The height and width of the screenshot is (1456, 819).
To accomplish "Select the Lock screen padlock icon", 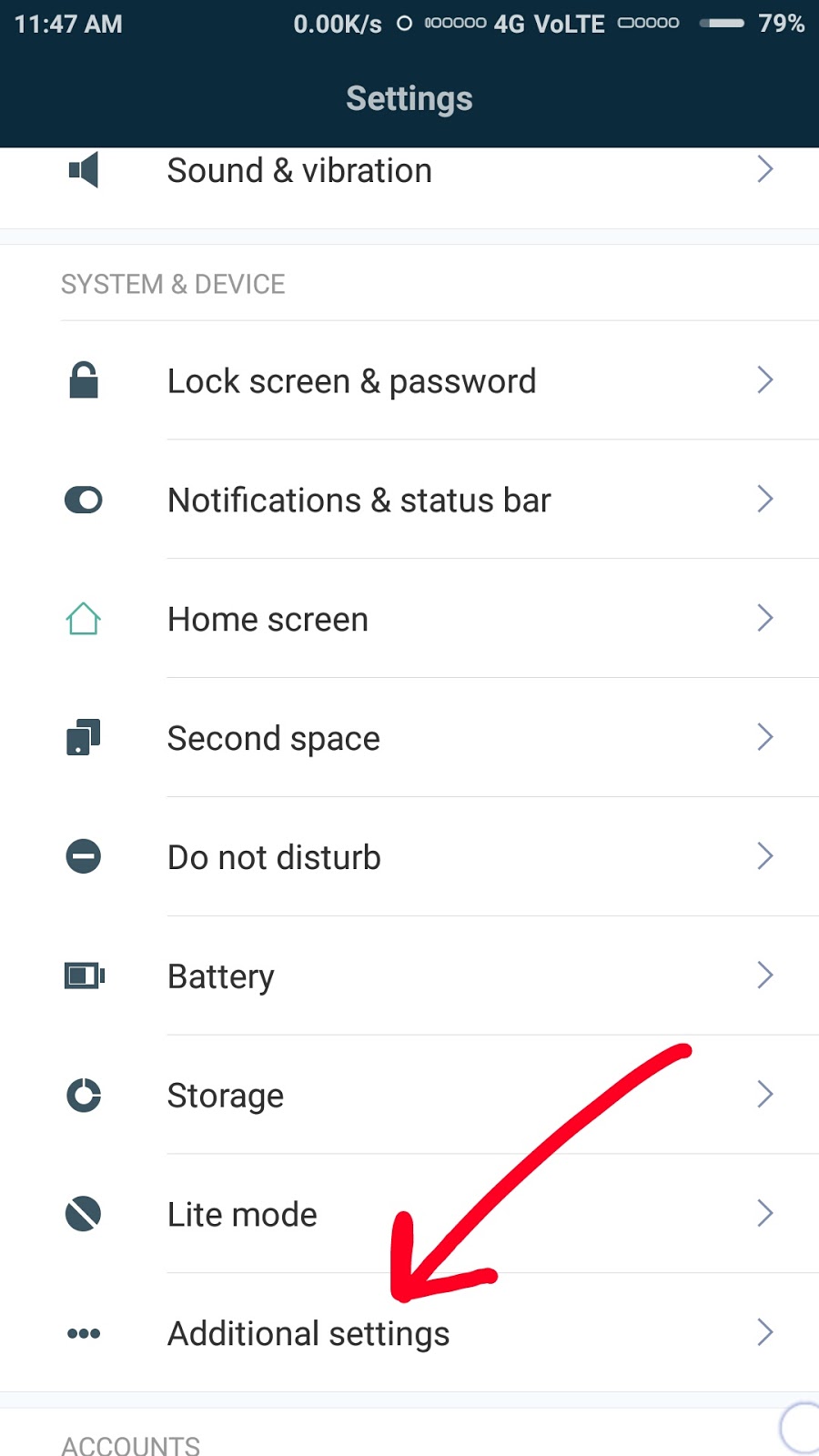I will point(83,380).
